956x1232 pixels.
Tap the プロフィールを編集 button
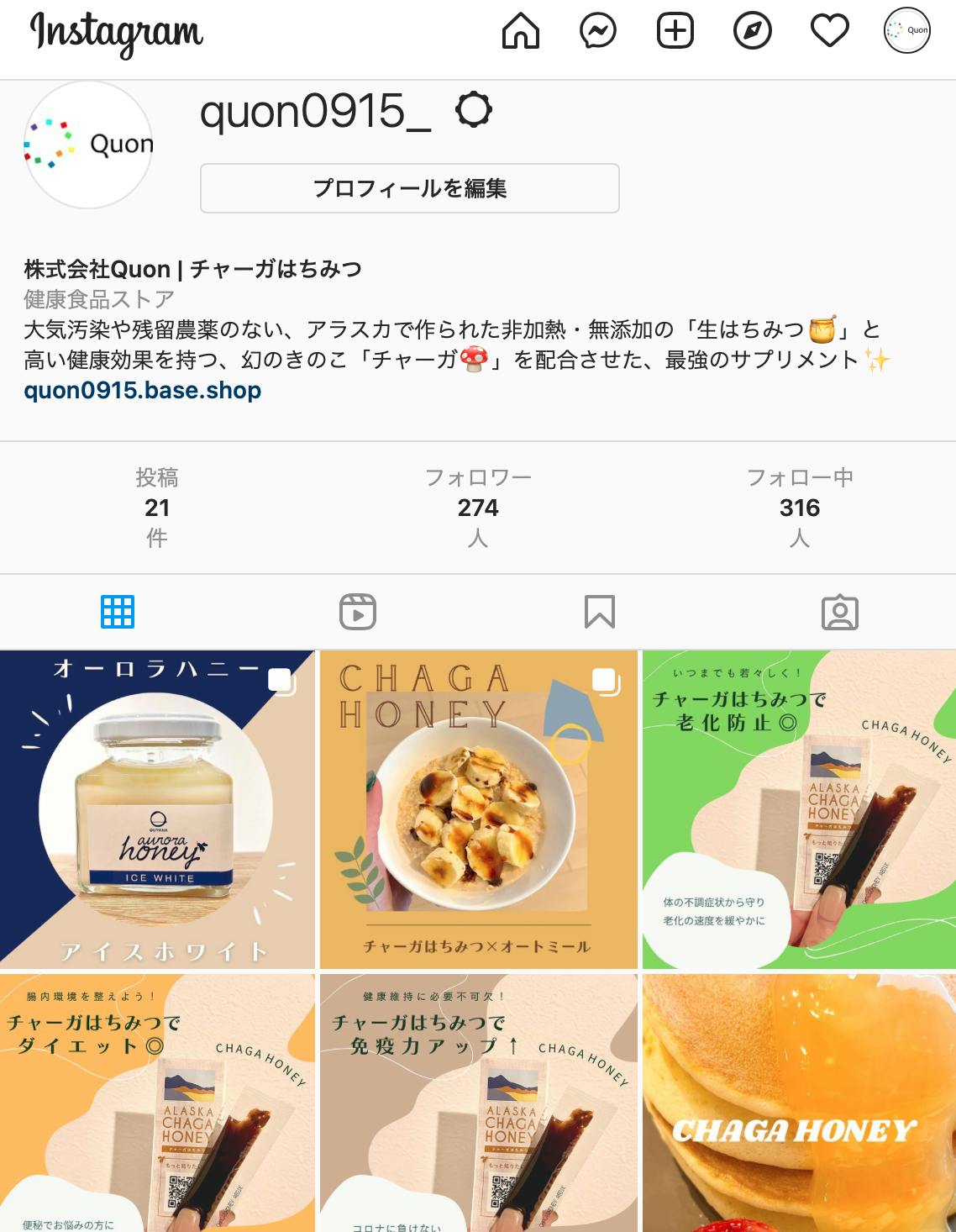click(409, 188)
